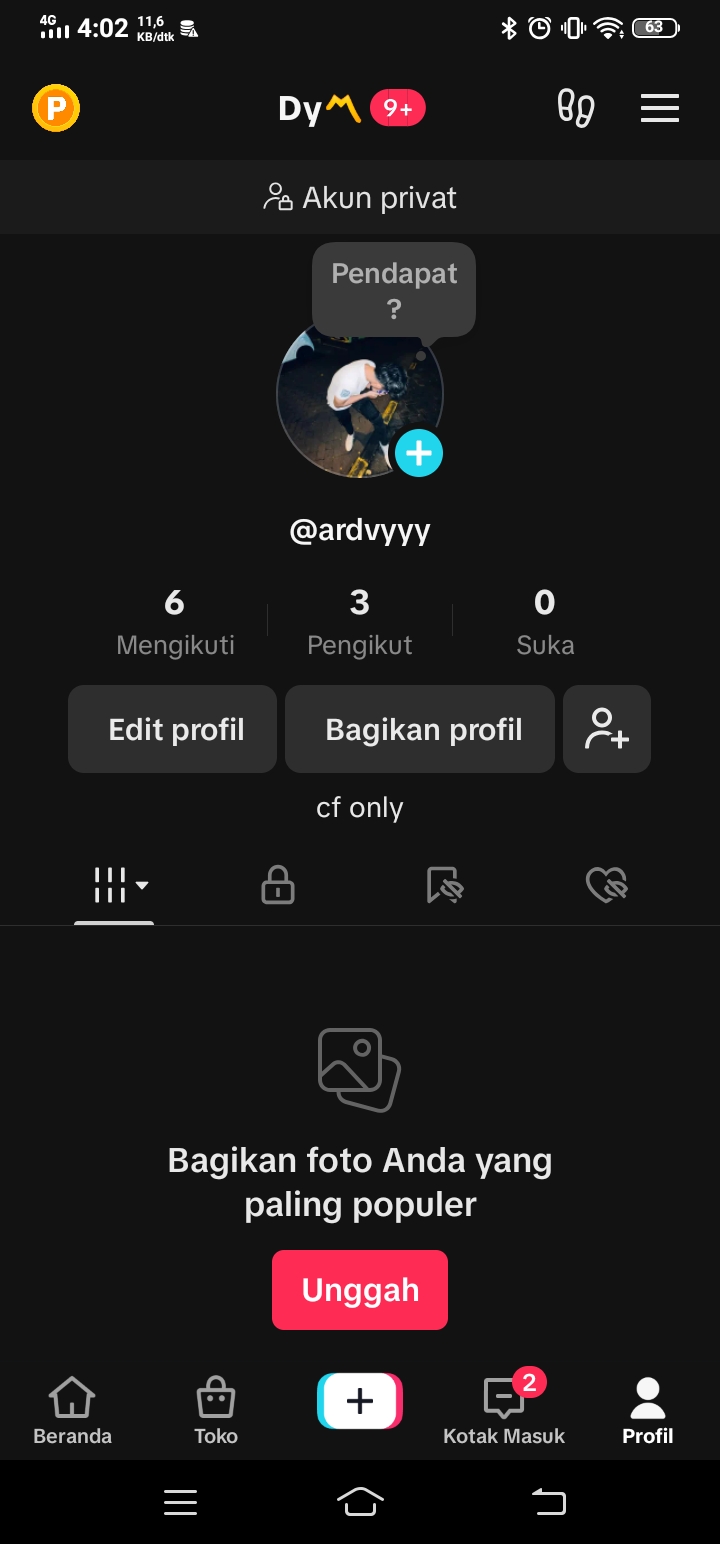Add a story with the plus badge
The width and height of the screenshot is (720, 1544).
(x=419, y=453)
